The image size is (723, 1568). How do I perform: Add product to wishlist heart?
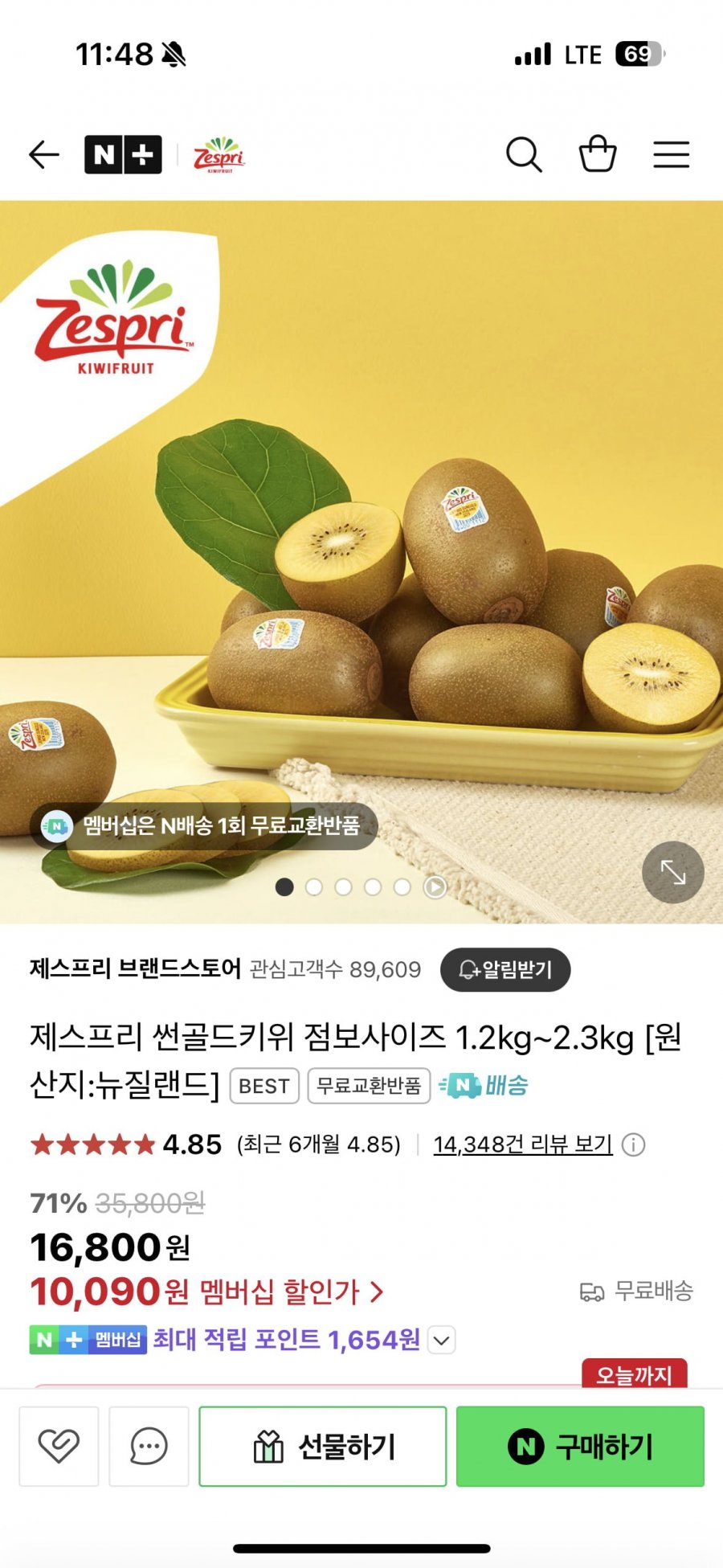tap(59, 1446)
